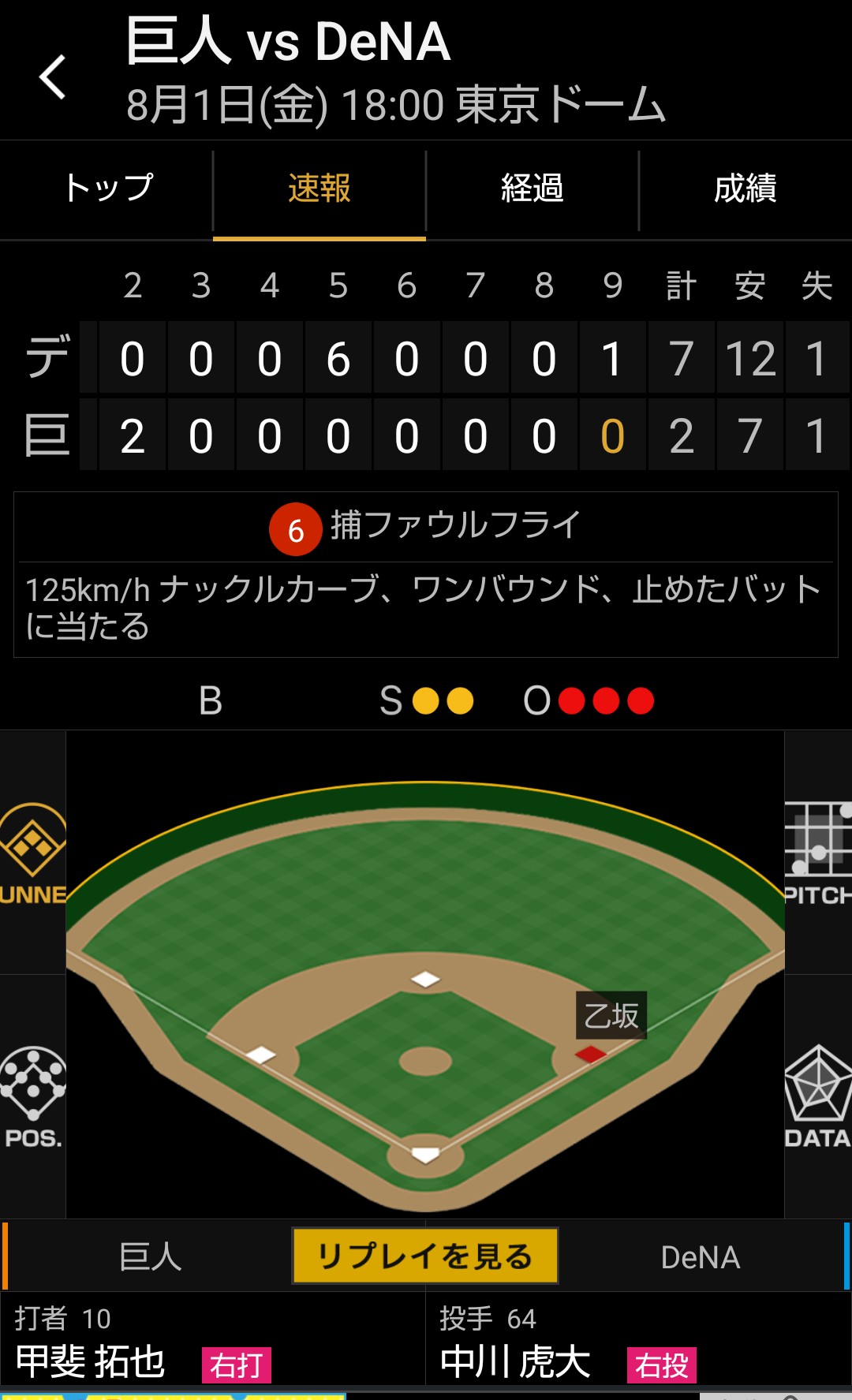Select the DeNA team tab
Viewport: 852px width, 1400px height.
point(701,1257)
